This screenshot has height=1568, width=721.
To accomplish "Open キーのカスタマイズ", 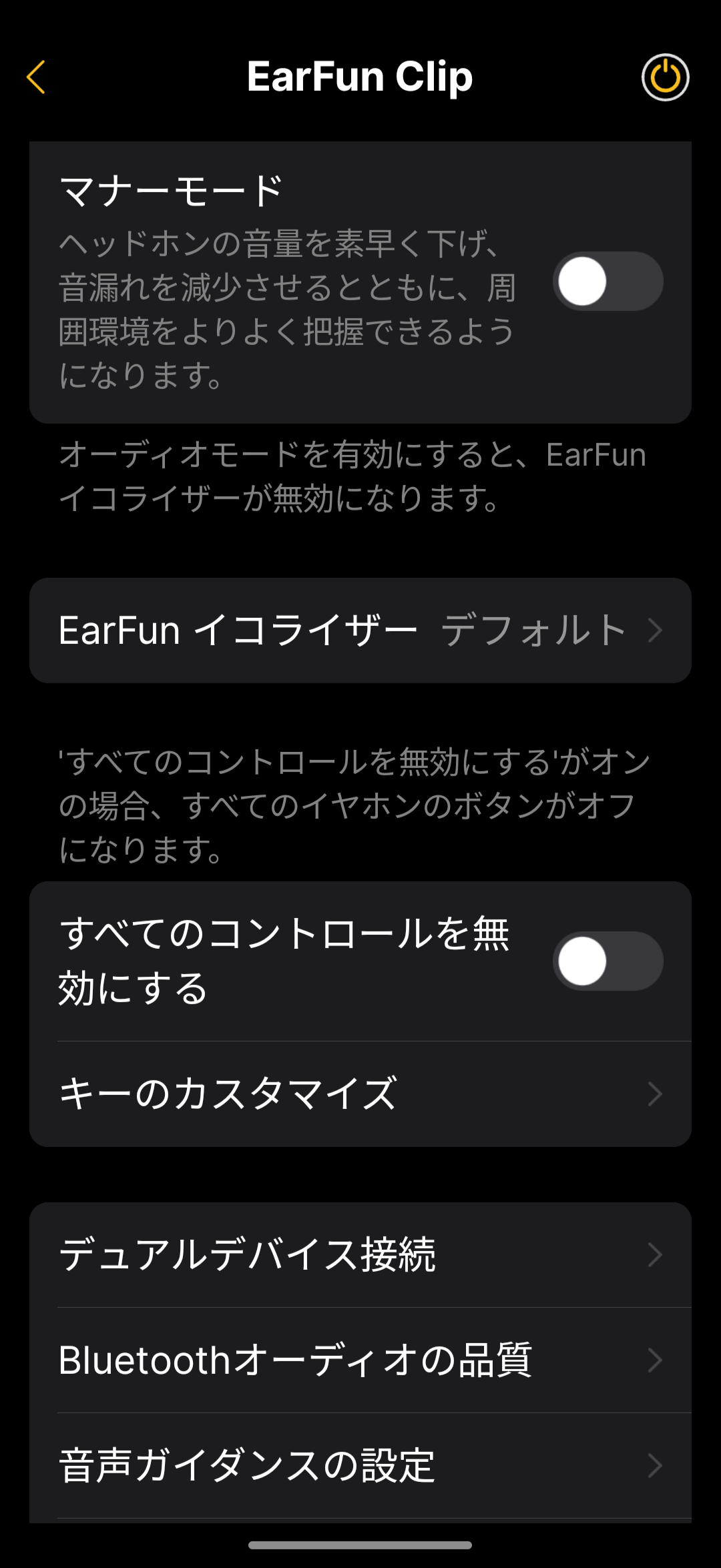I will coord(360,1094).
